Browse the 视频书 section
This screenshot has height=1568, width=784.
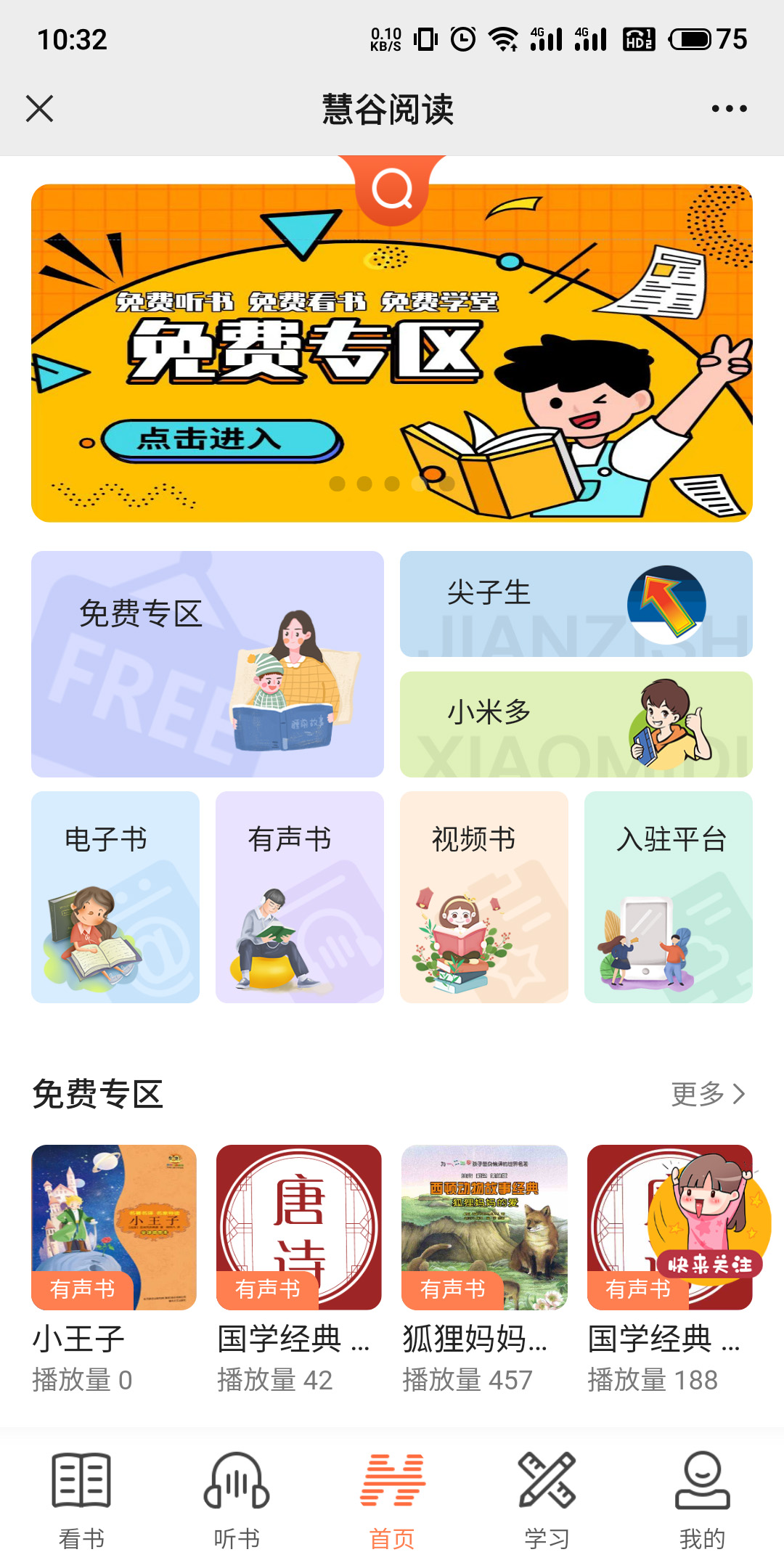coord(484,897)
